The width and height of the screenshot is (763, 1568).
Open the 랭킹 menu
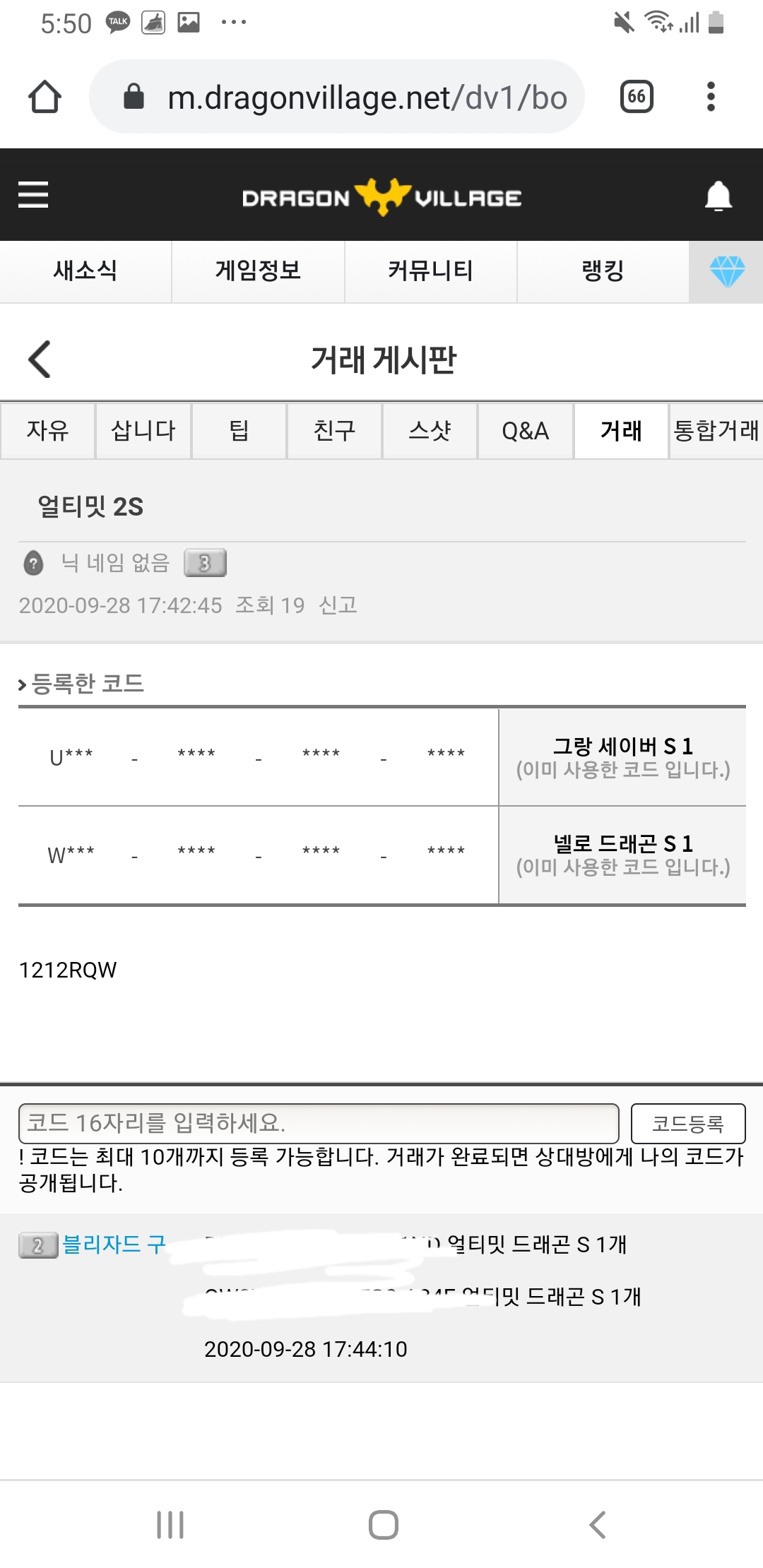click(603, 271)
